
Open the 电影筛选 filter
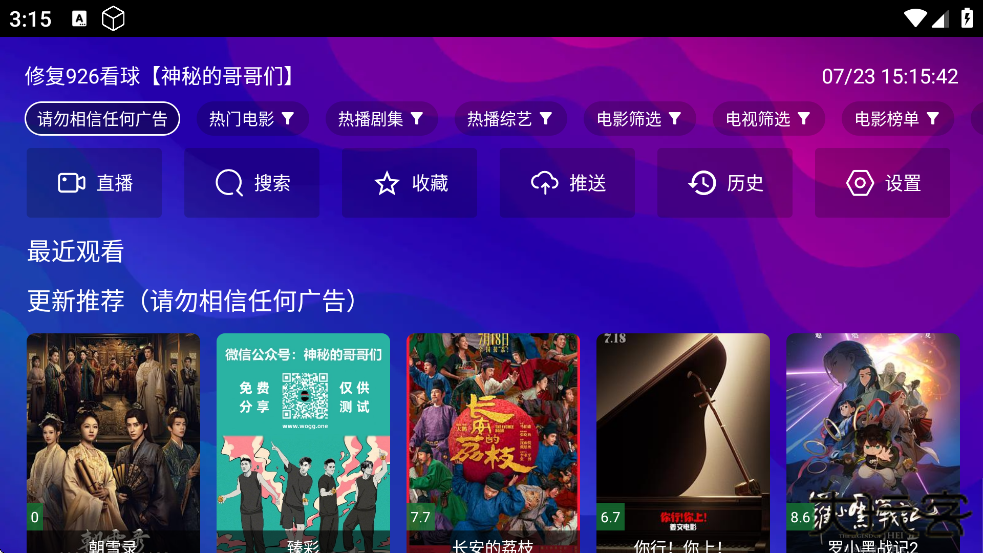639,119
